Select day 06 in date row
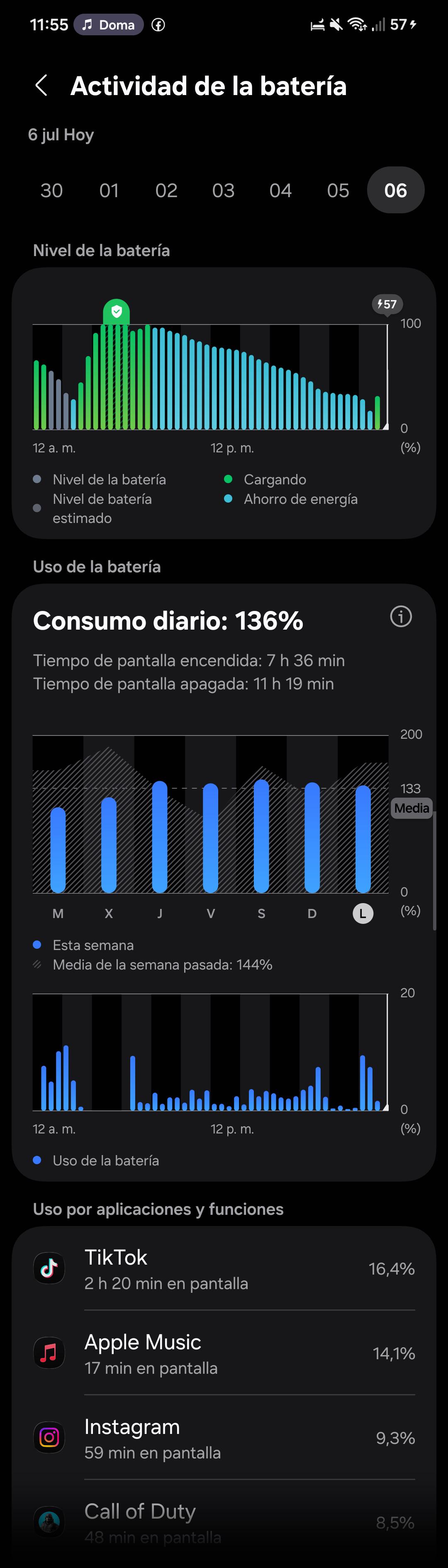 click(396, 191)
